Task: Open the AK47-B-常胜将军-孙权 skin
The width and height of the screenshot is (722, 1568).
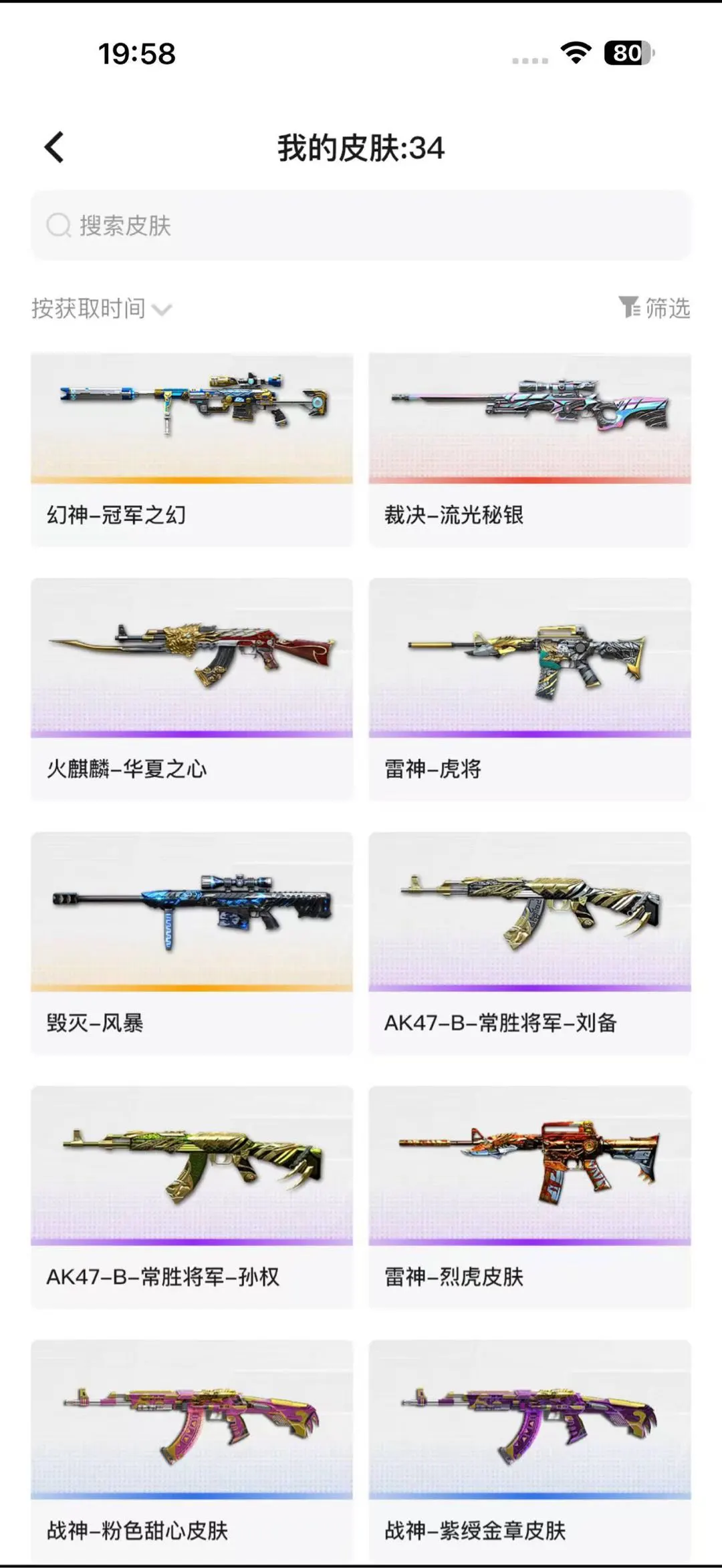Action: pos(192,1196)
